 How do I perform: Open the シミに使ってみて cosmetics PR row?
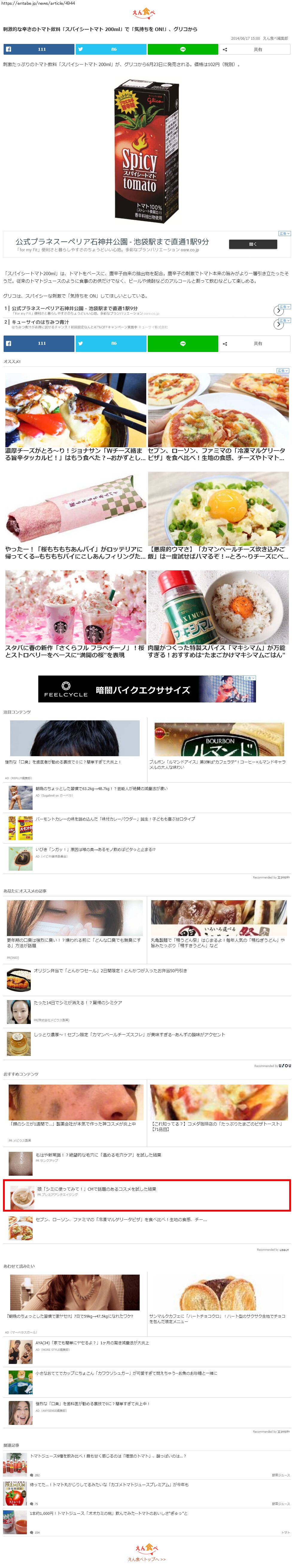[x=96, y=1189]
